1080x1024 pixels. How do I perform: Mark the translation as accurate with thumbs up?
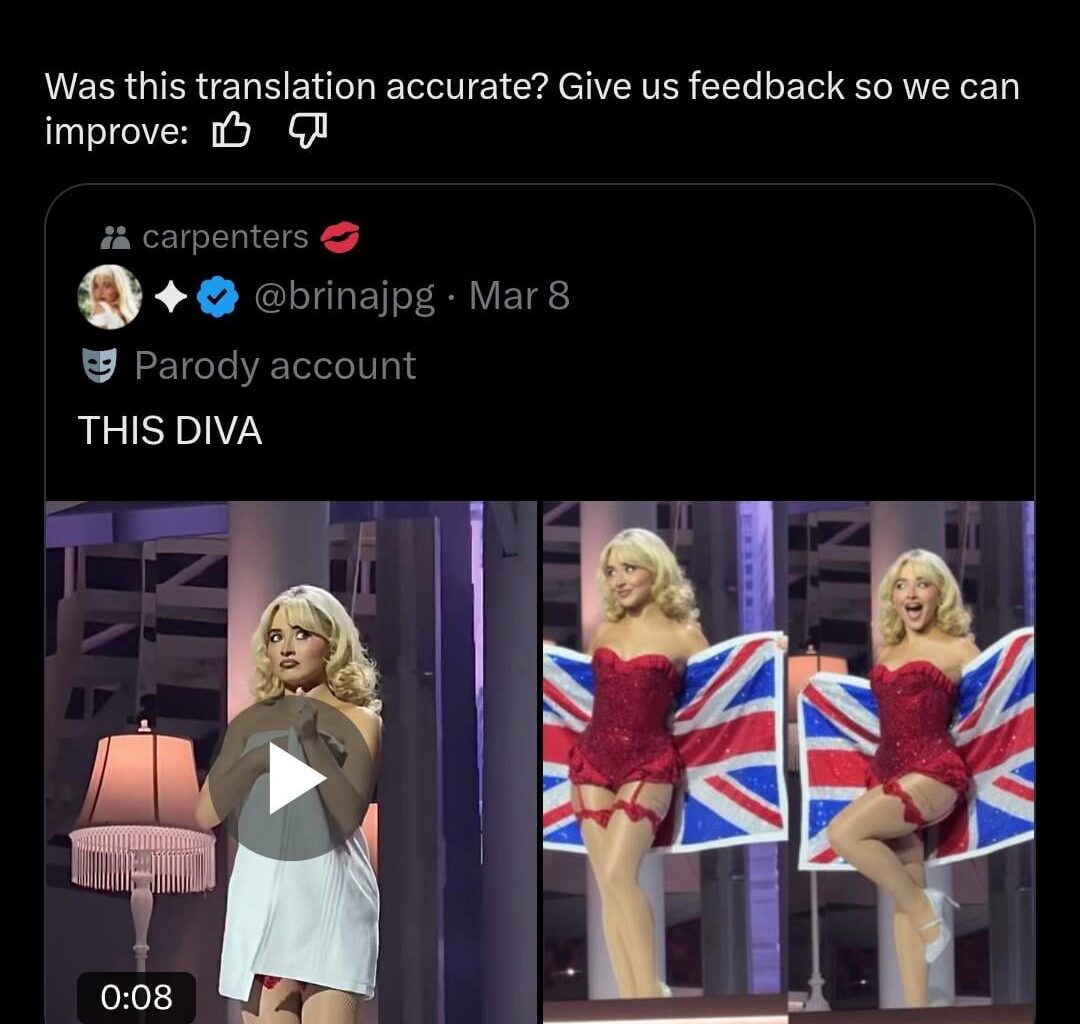(x=231, y=131)
